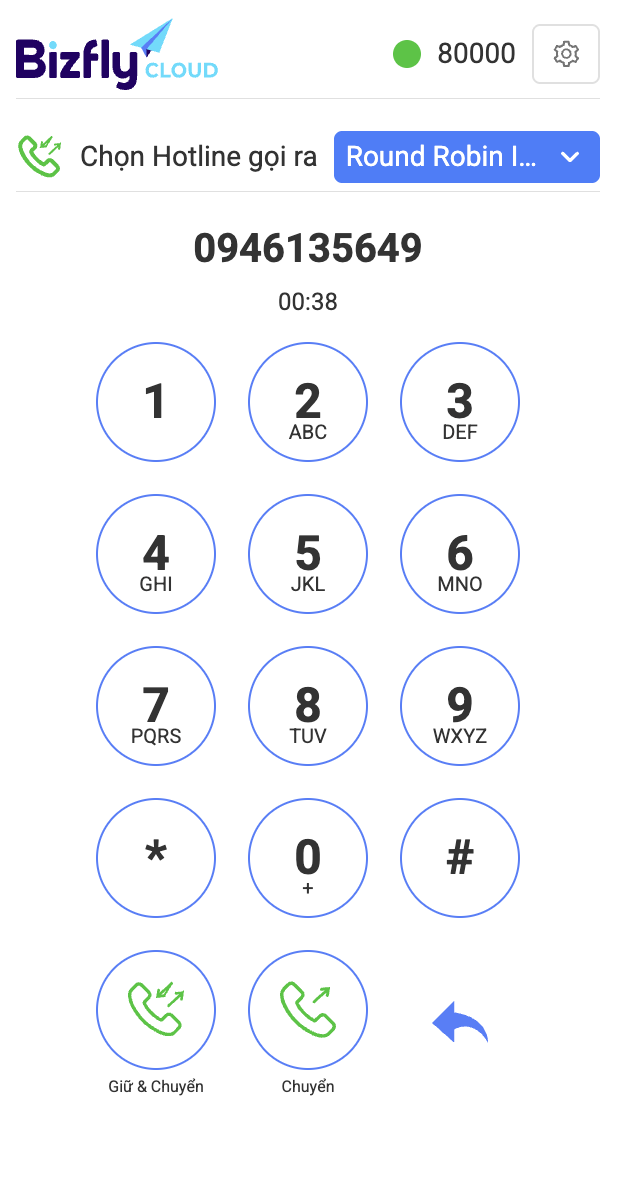Tap the 3 DEF key
This screenshot has width=624, height=1190.
[460, 402]
